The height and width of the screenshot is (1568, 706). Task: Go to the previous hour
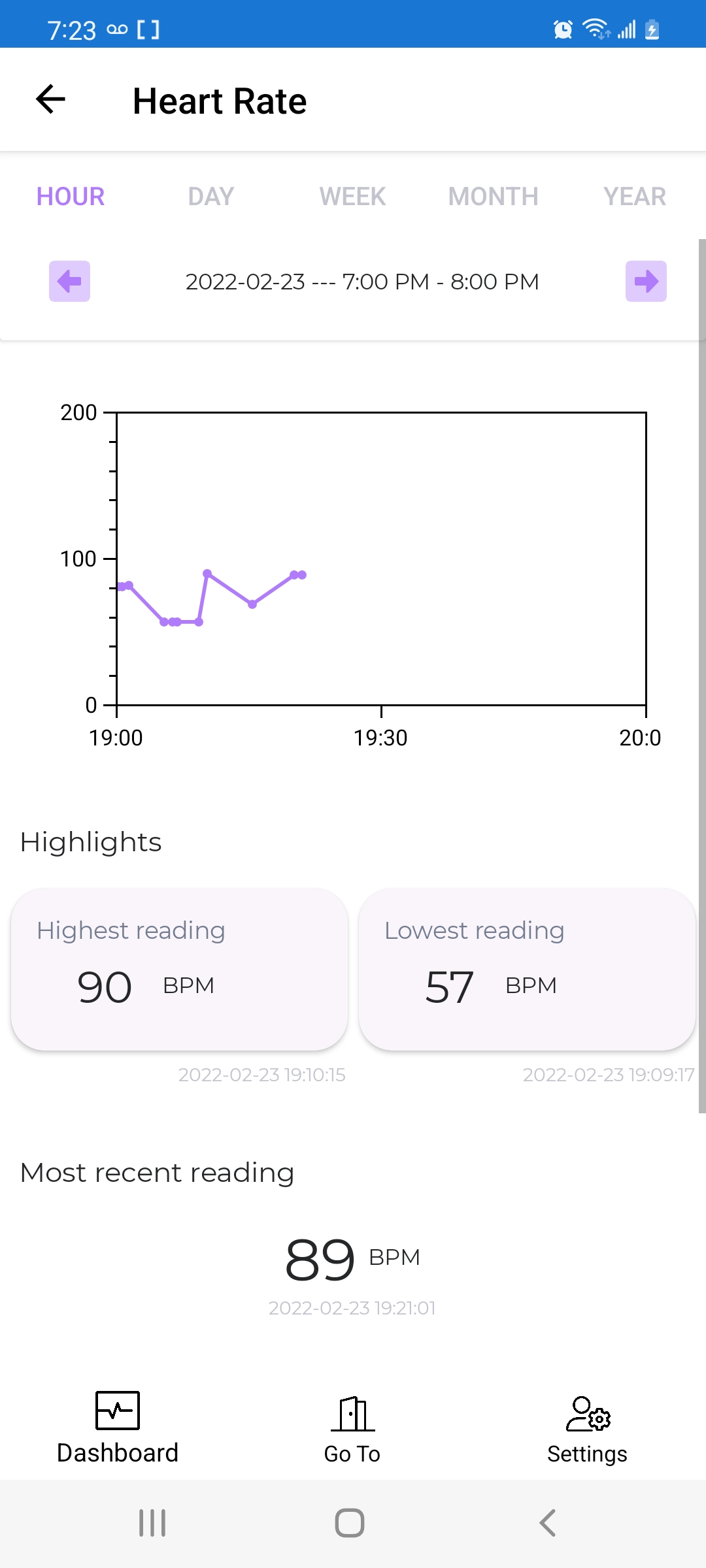click(69, 282)
